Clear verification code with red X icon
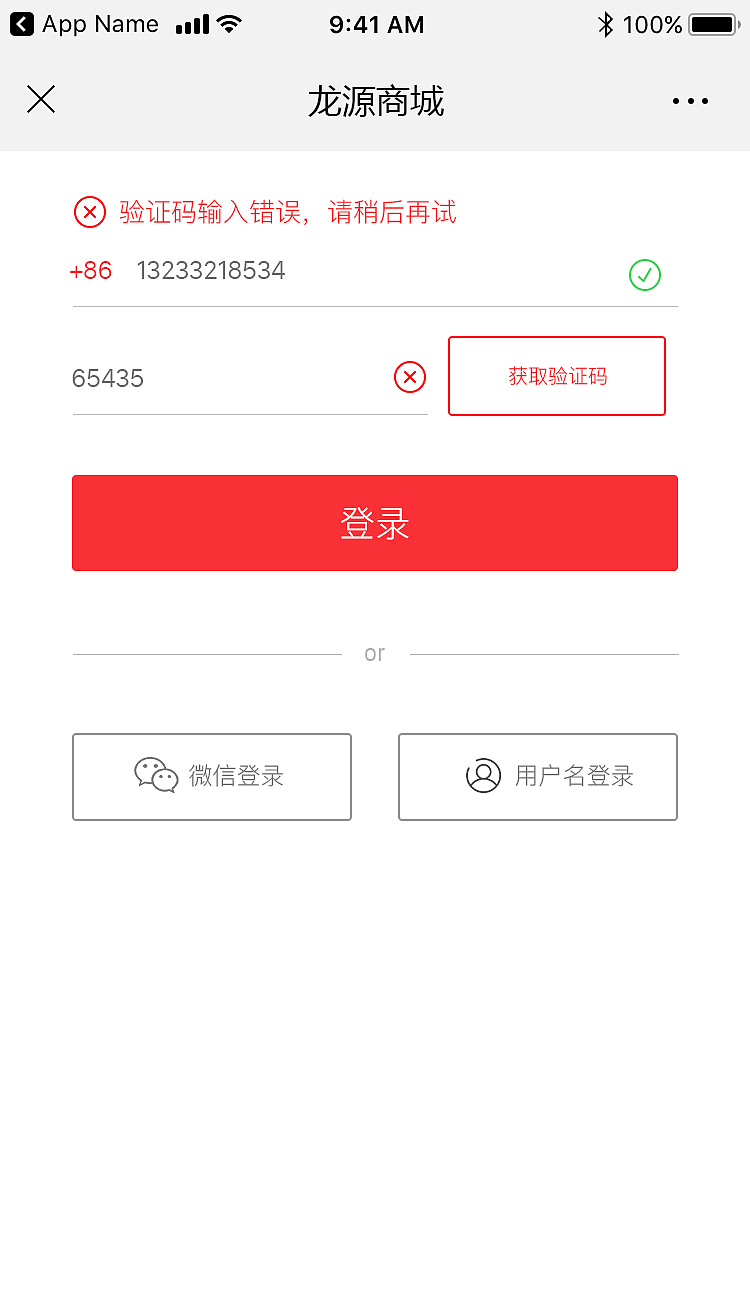 [409, 377]
